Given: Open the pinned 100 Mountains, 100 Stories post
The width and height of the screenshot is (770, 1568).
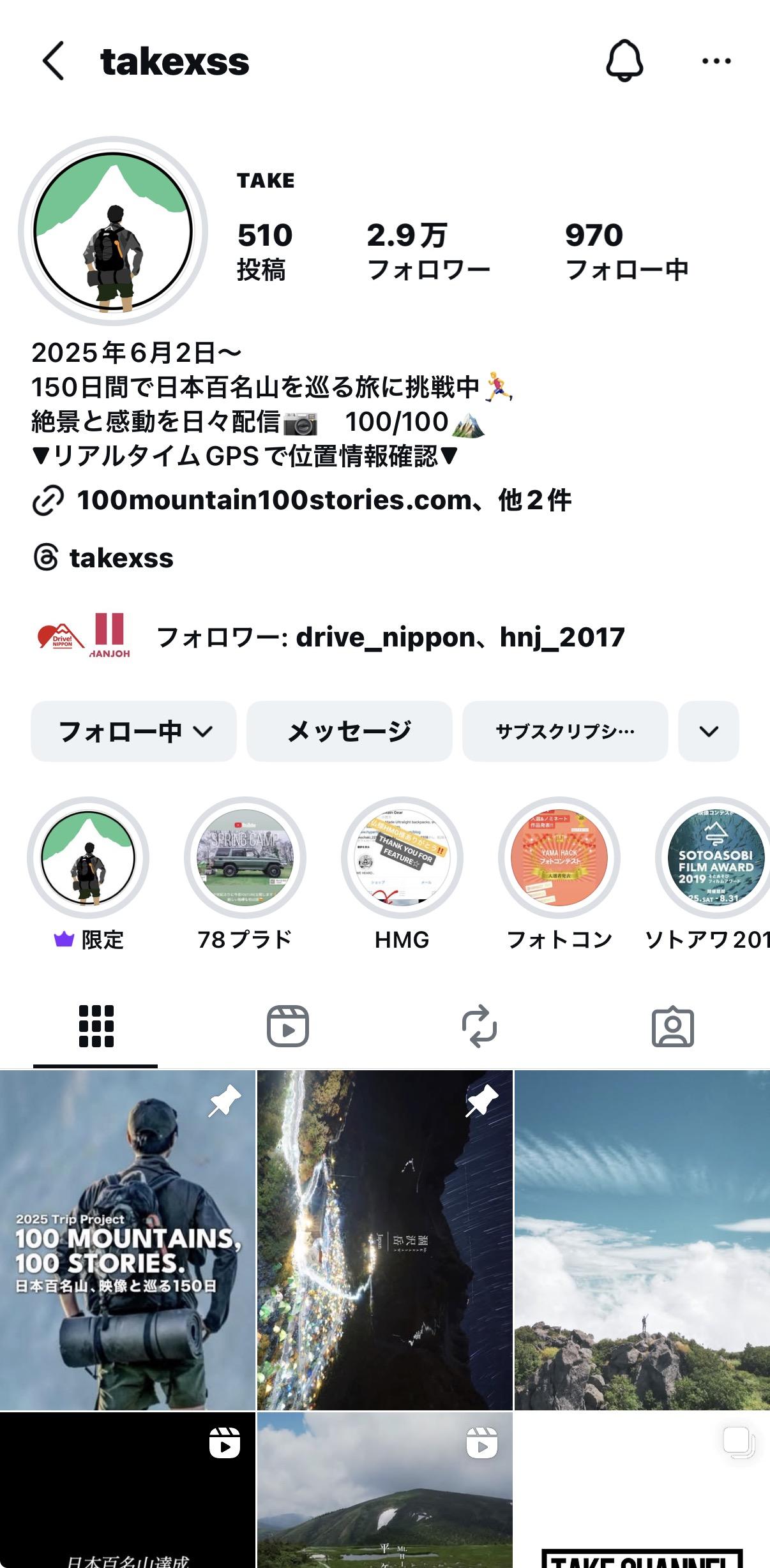Looking at the screenshot, I should pos(128,1240).
